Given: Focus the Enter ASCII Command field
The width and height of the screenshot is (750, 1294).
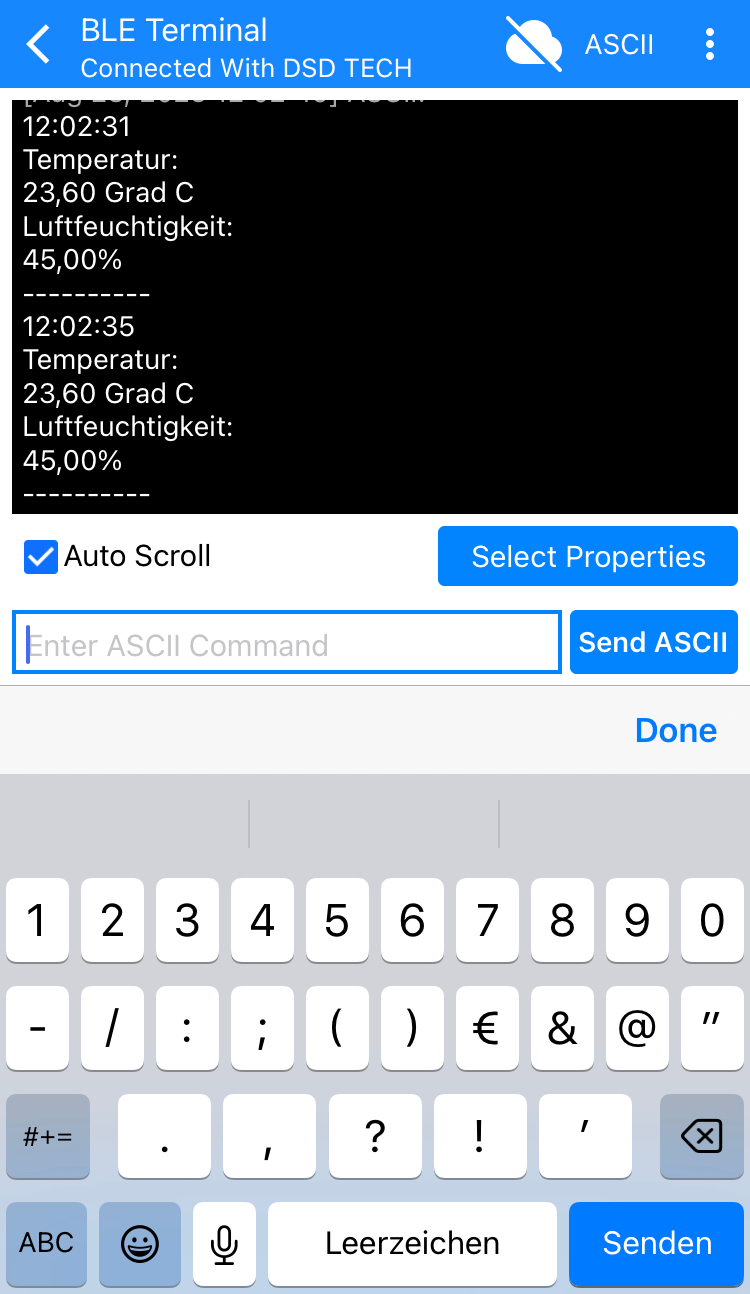Looking at the screenshot, I should (287, 644).
